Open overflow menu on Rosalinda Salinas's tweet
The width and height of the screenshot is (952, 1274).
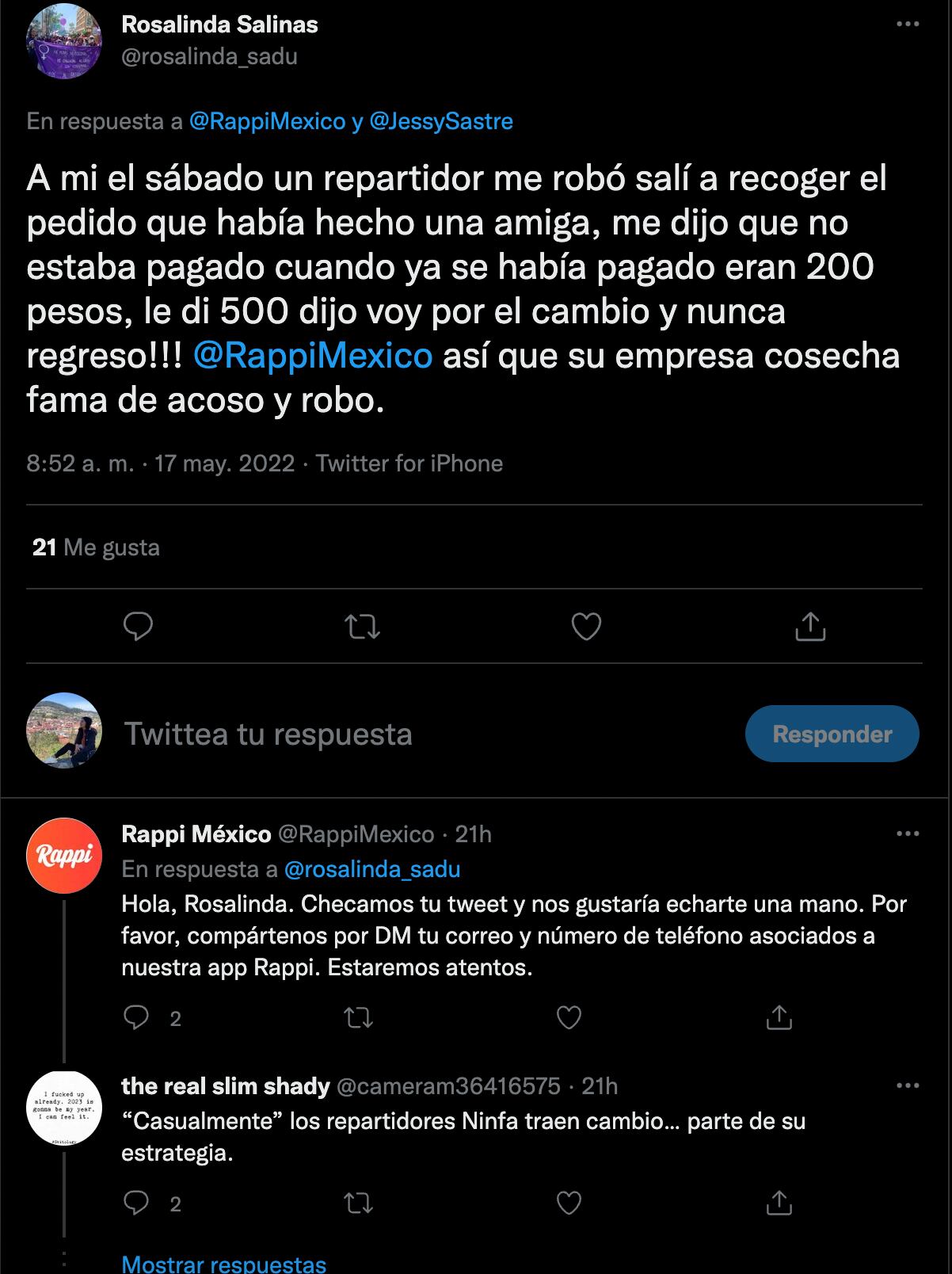907,25
